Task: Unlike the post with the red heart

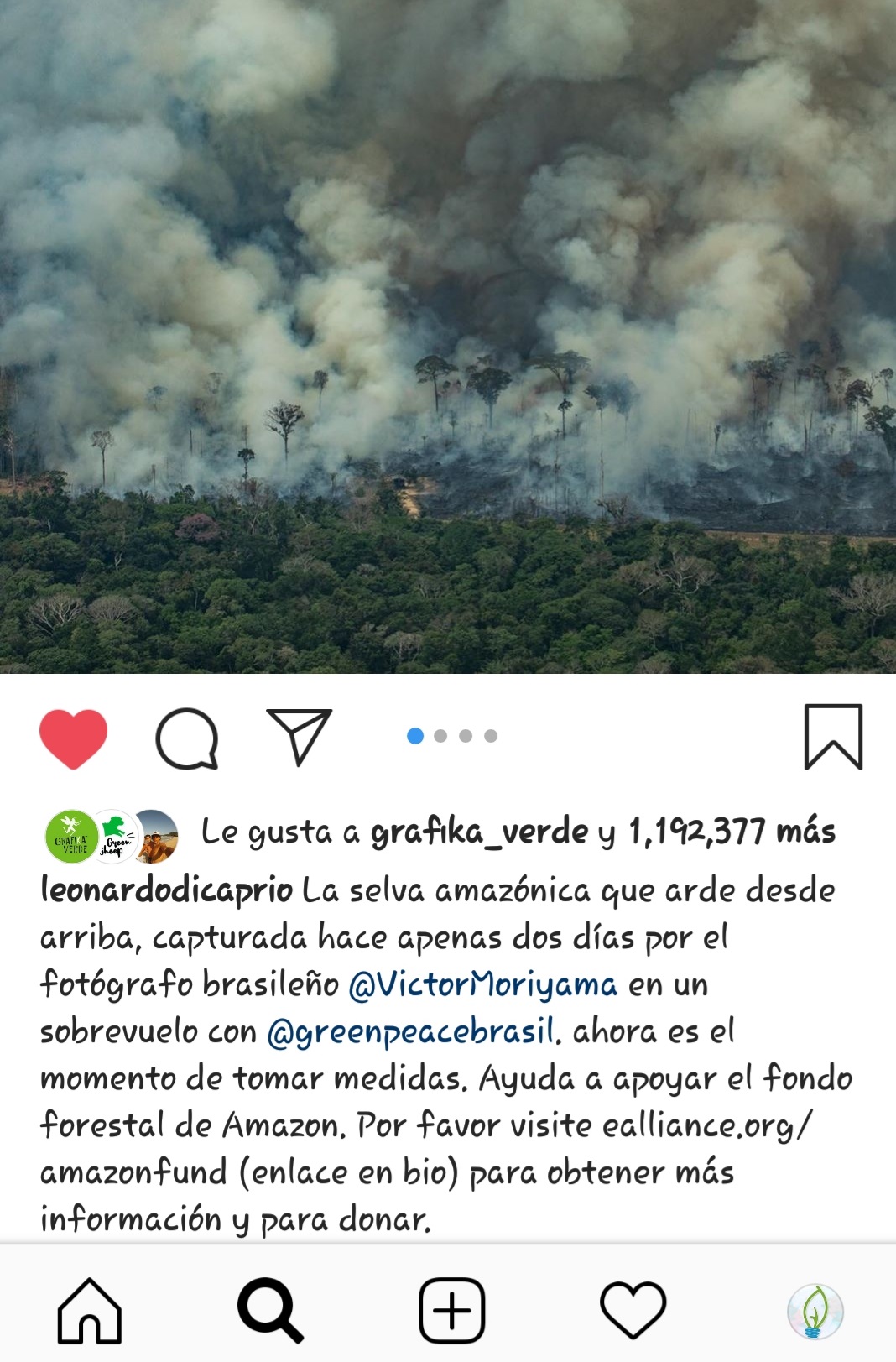Action: [x=73, y=738]
